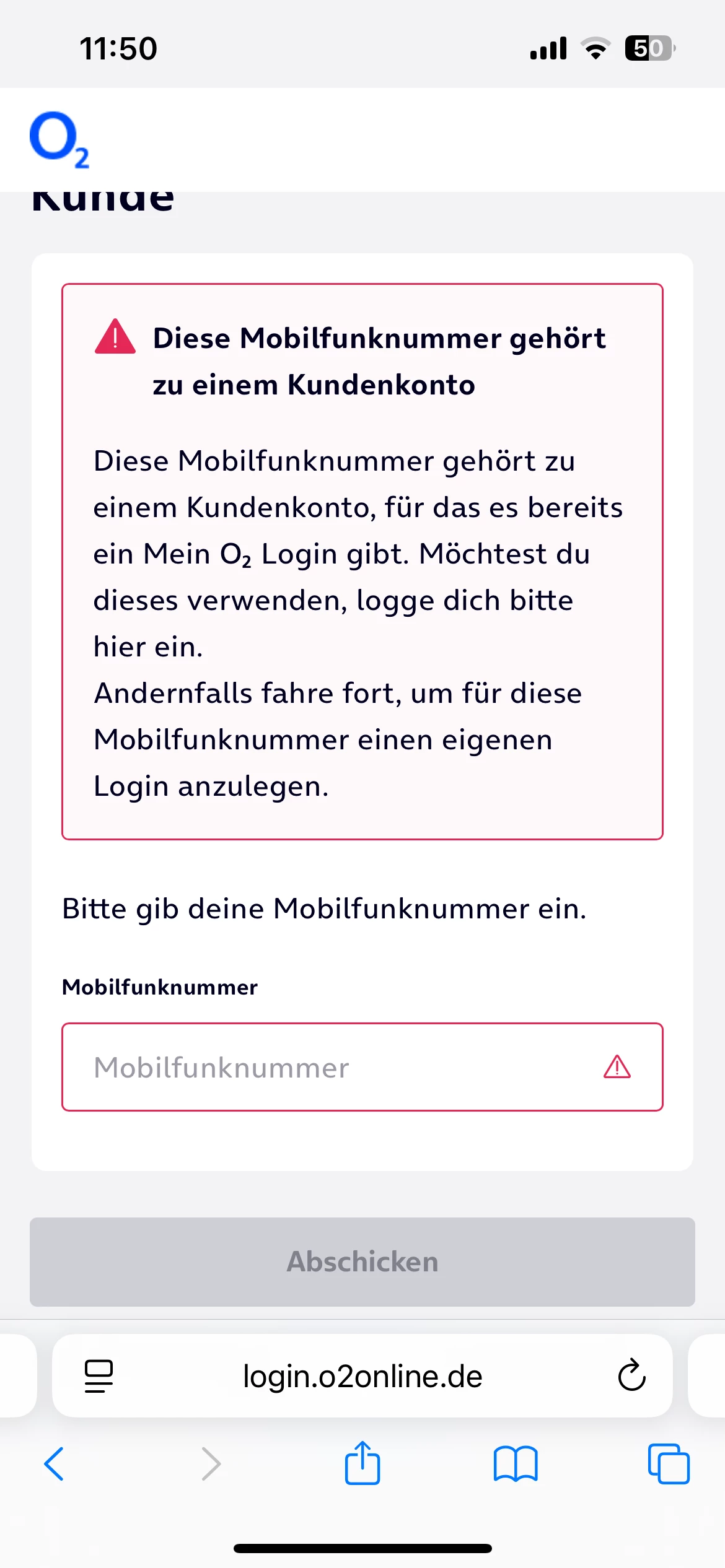Show all open Safari tabs

coord(669,1464)
